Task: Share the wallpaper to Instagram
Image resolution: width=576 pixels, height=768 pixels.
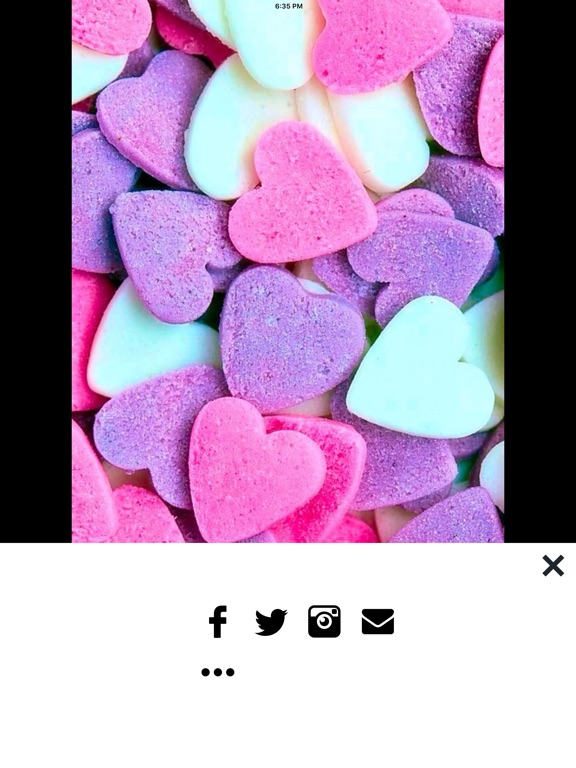Action: click(324, 622)
